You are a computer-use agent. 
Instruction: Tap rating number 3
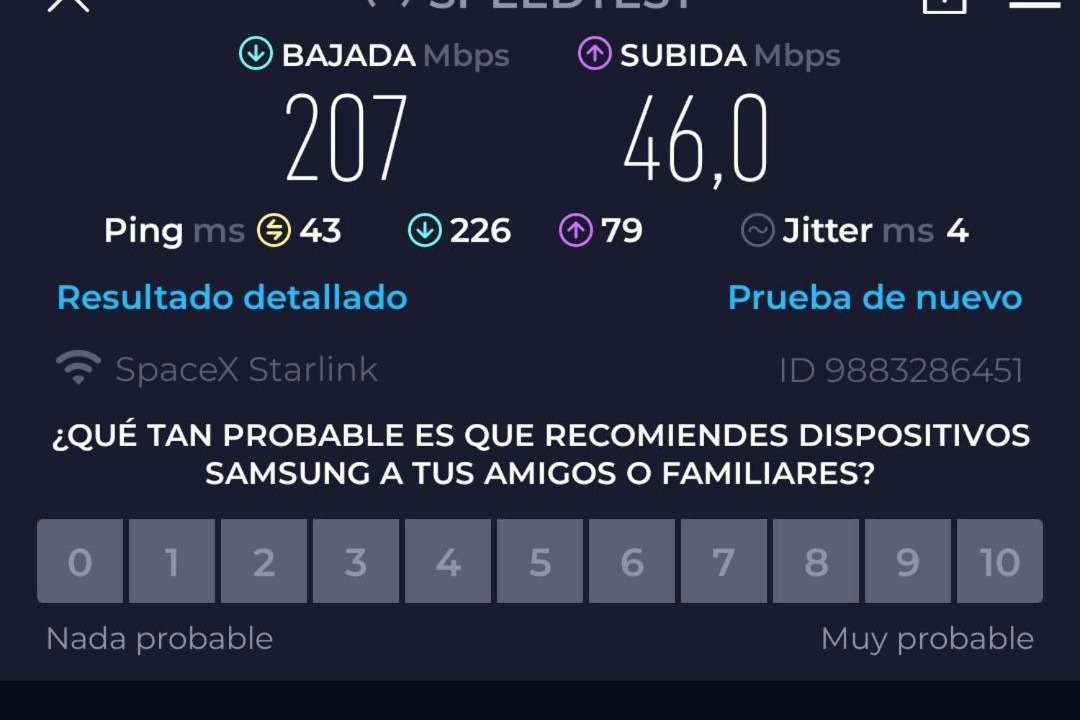356,562
